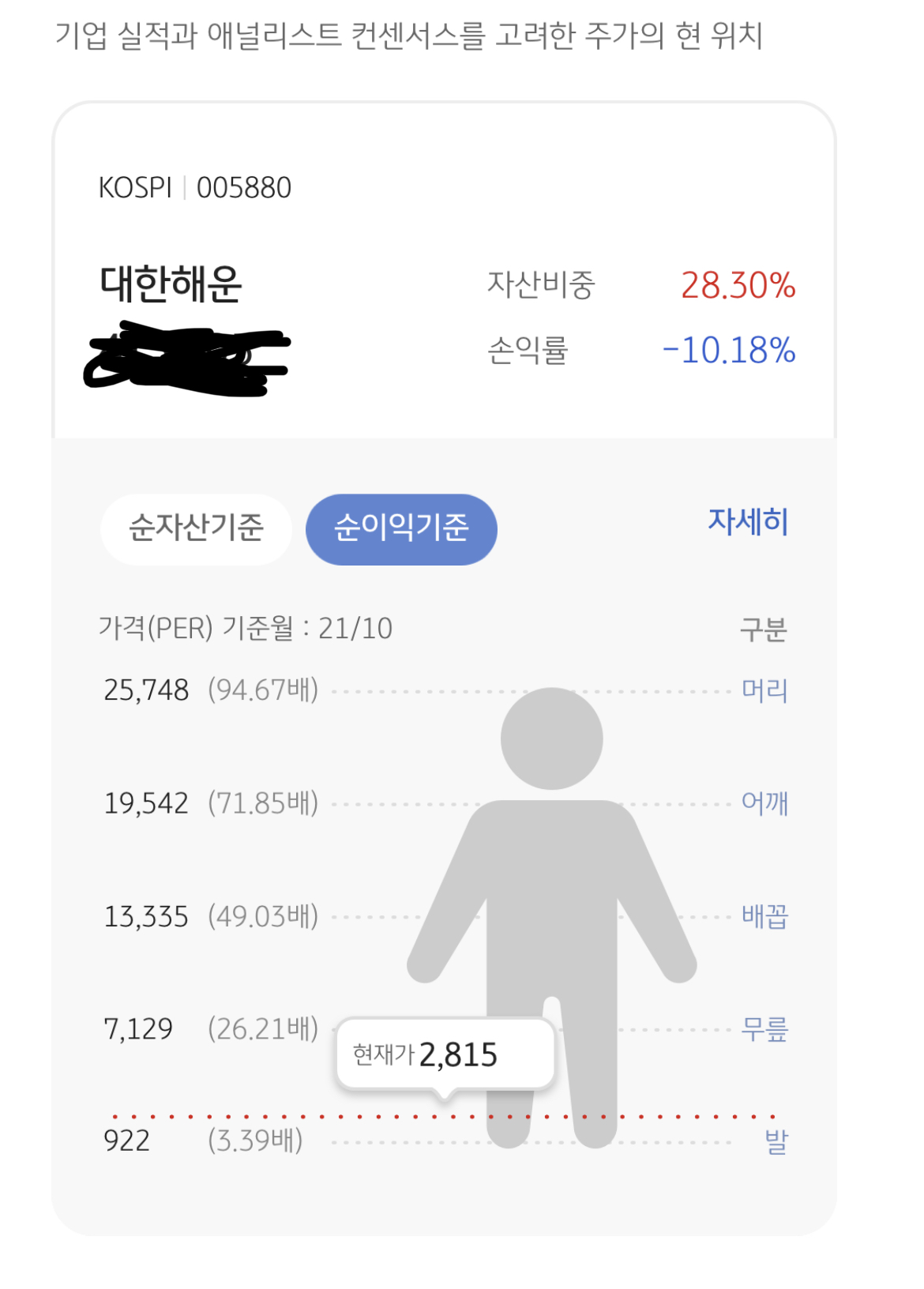Switch to the 순자산기준 tab
Viewport: 924px width, 1289px height.
[x=196, y=528]
